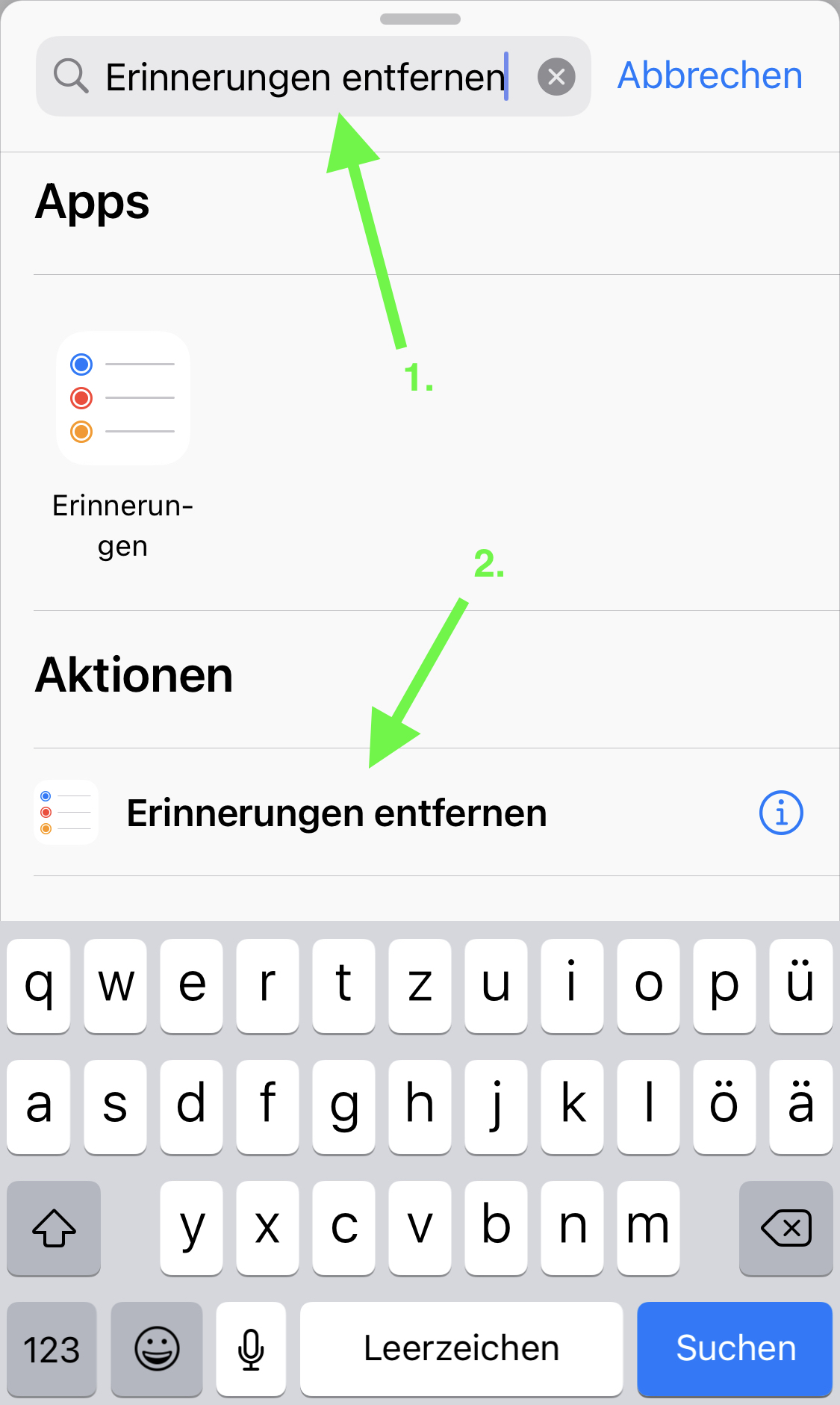840x1405 pixels.
Task: Open the emoji keyboard
Action: click(157, 1348)
